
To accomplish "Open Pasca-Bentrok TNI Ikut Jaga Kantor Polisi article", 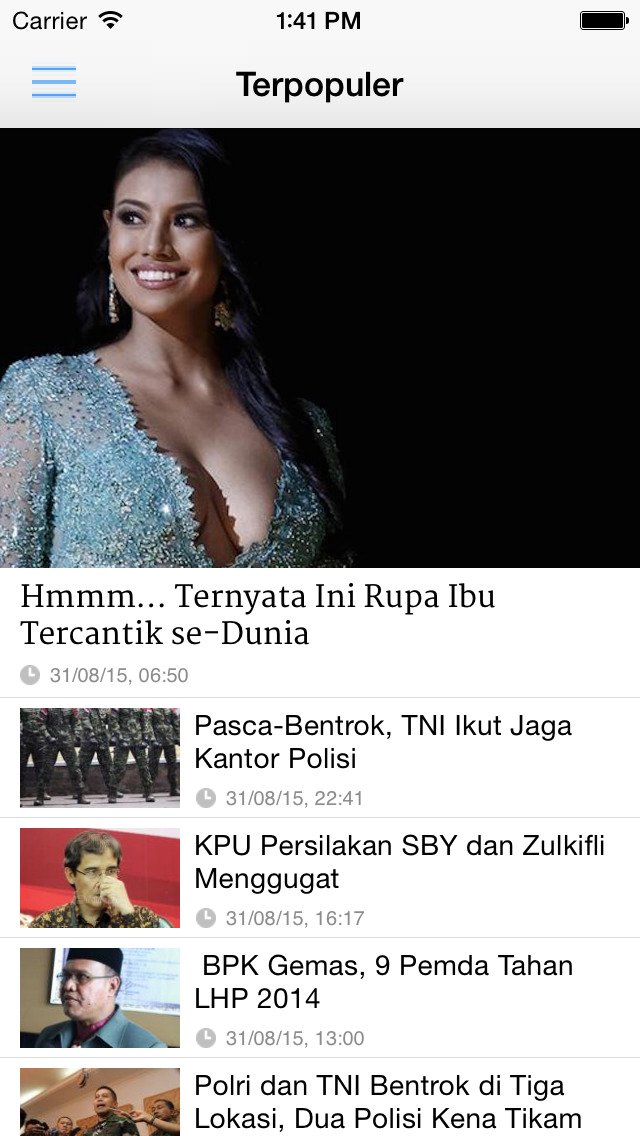I will (320, 758).
